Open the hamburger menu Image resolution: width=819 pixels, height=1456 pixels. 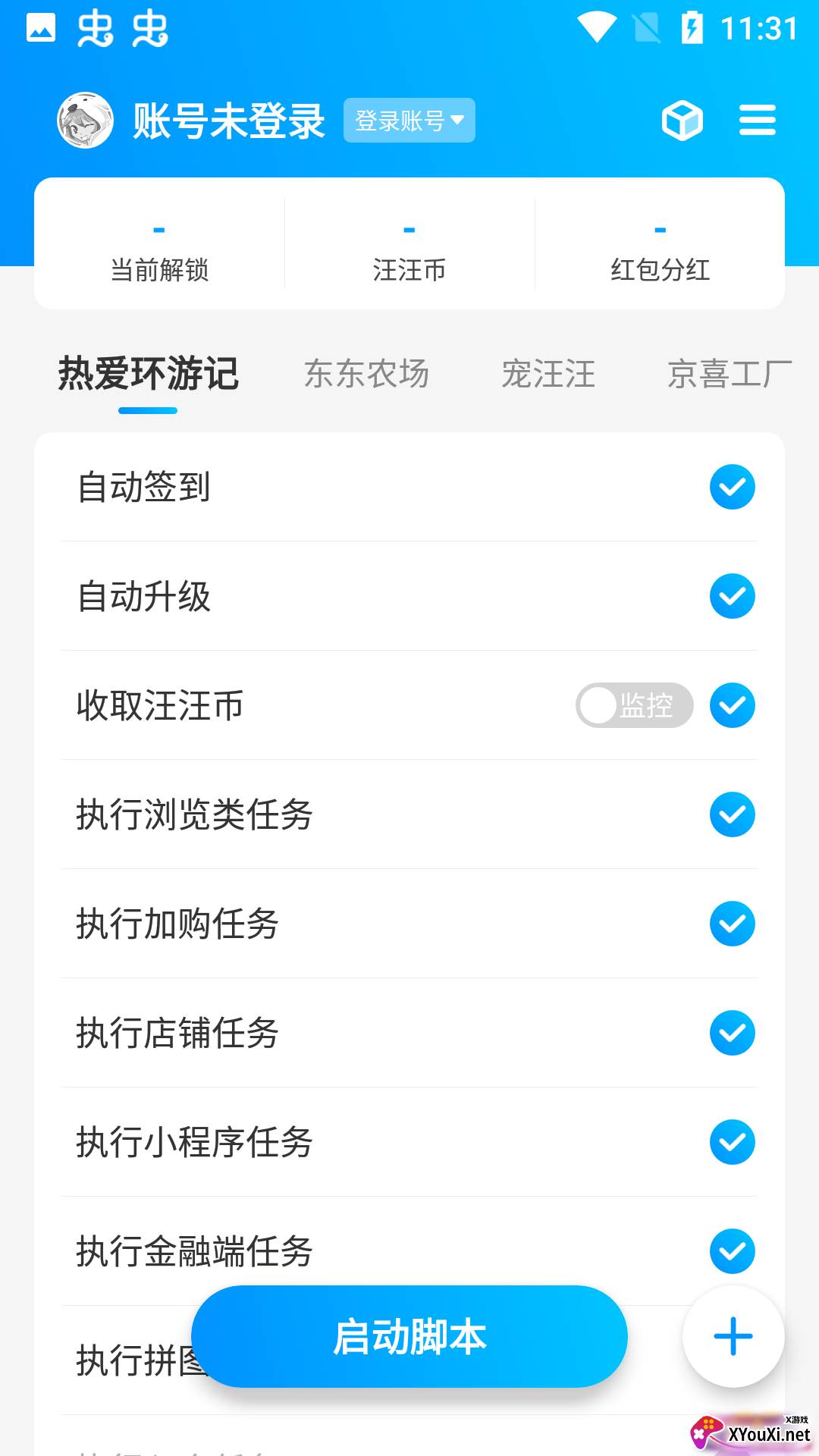click(x=758, y=121)
